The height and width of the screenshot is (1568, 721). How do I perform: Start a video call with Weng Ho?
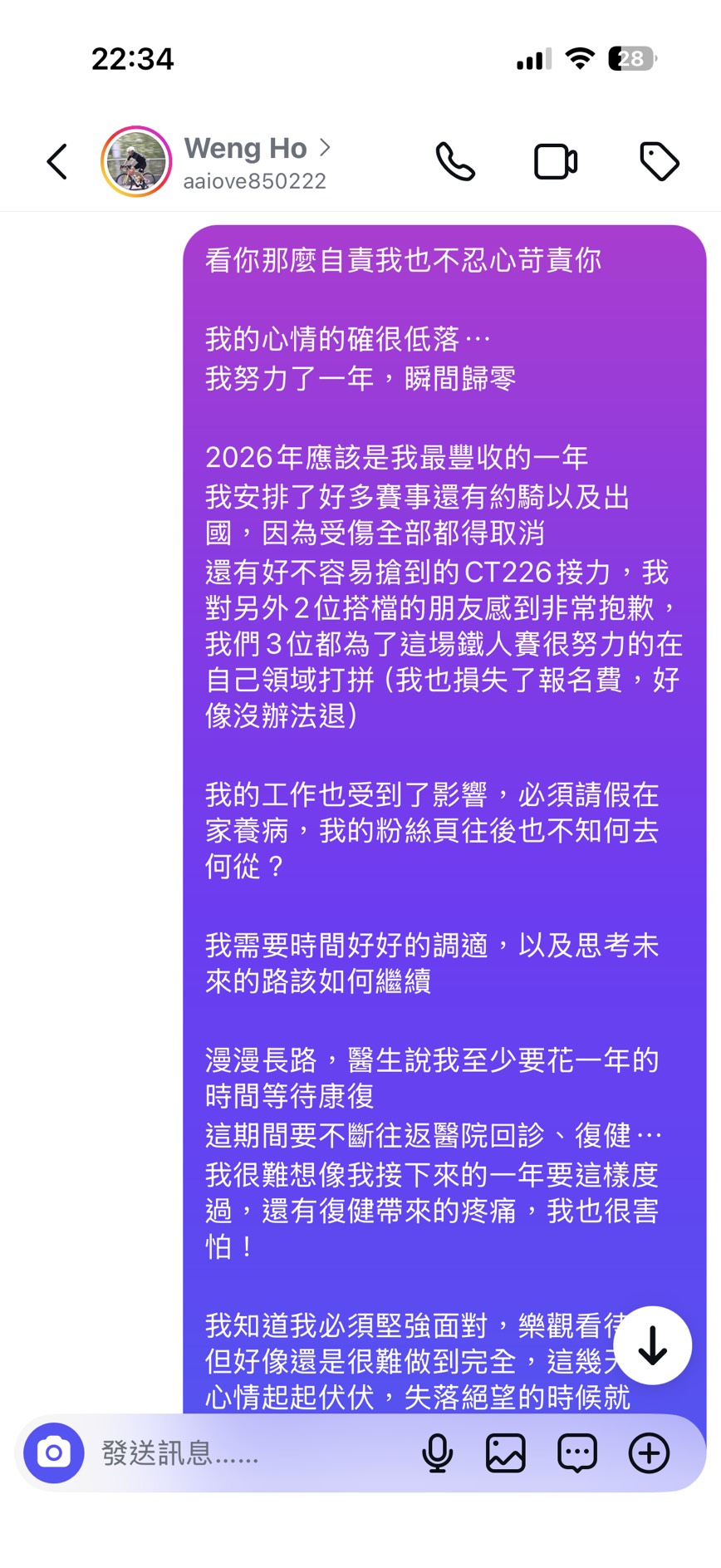click(555, 161)
